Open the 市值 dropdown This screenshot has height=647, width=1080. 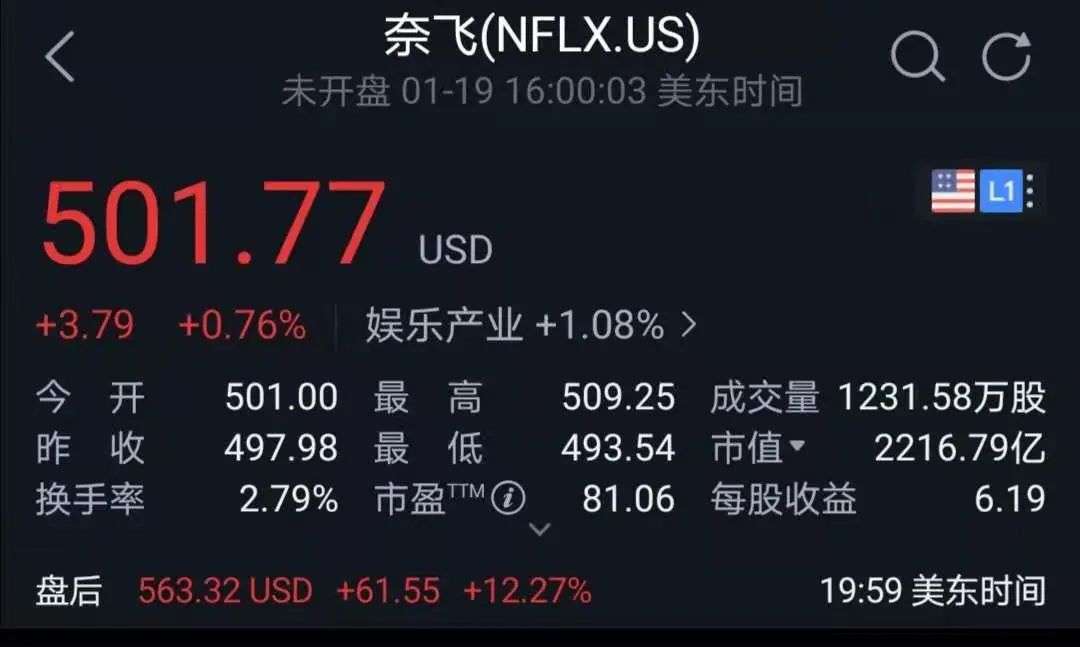[x=758, y=448]
